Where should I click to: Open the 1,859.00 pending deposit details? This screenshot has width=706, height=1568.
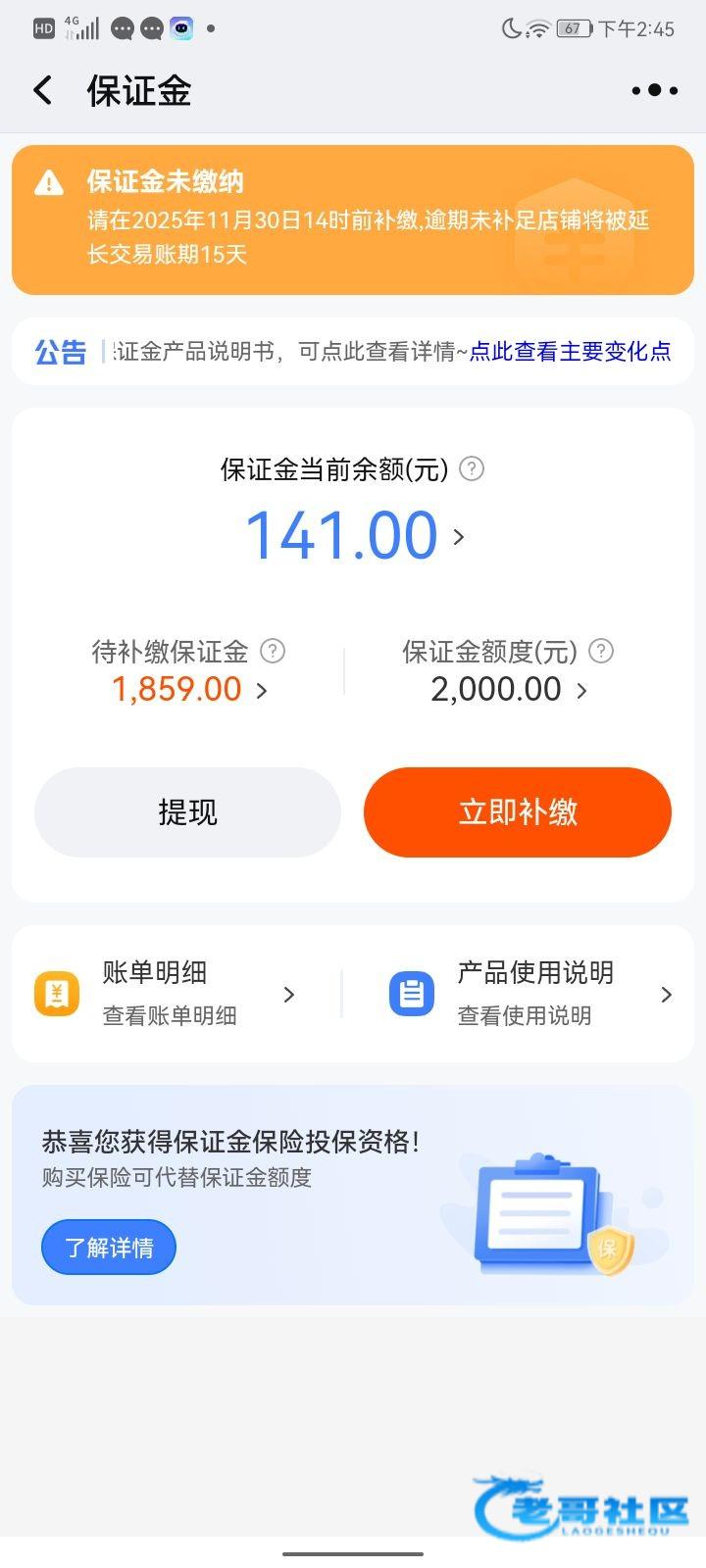coord(188,690)
